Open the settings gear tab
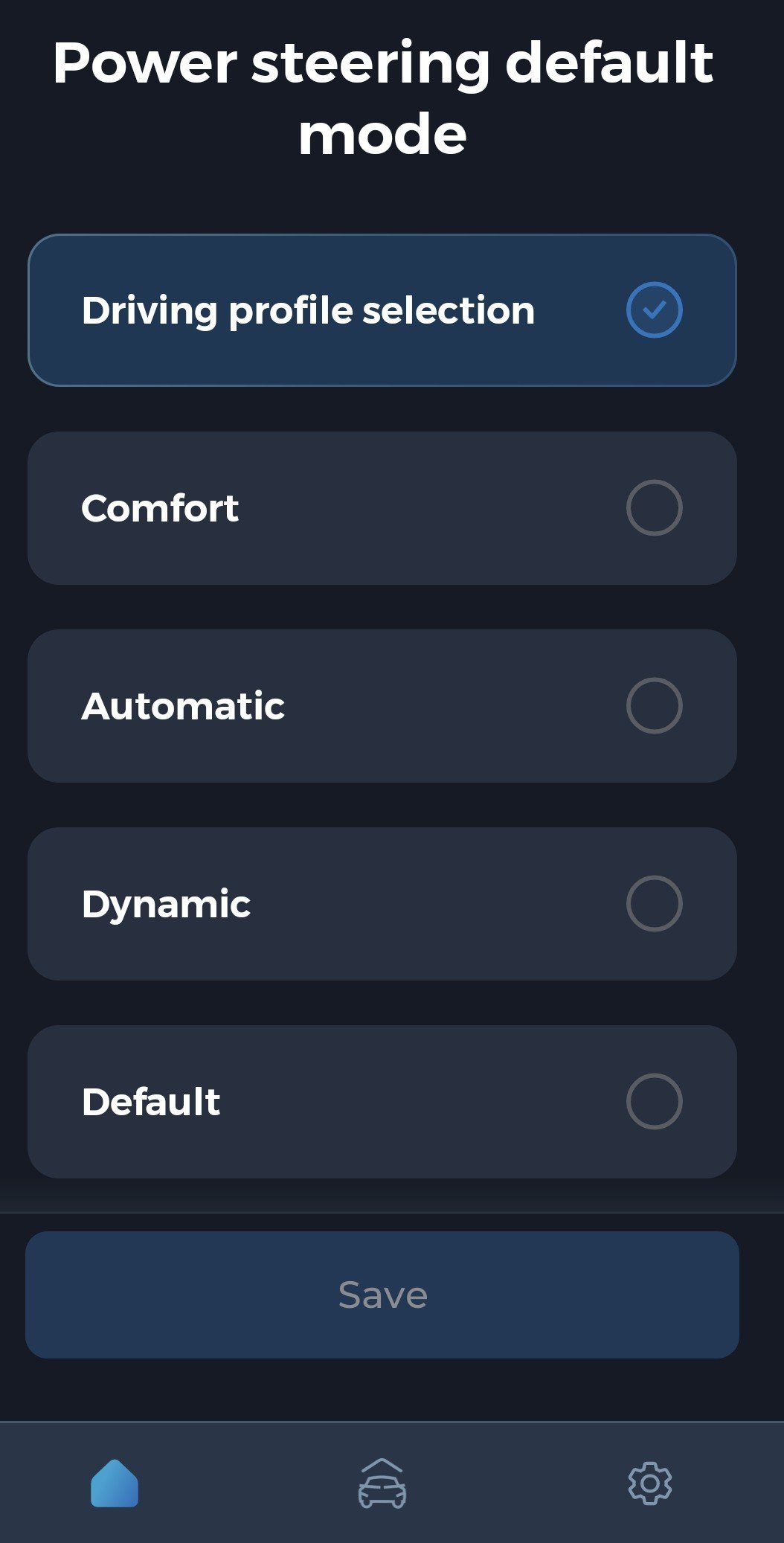Image resolution: width=784 pixels, height=1543 pixels. click(x=649, y=1483)
